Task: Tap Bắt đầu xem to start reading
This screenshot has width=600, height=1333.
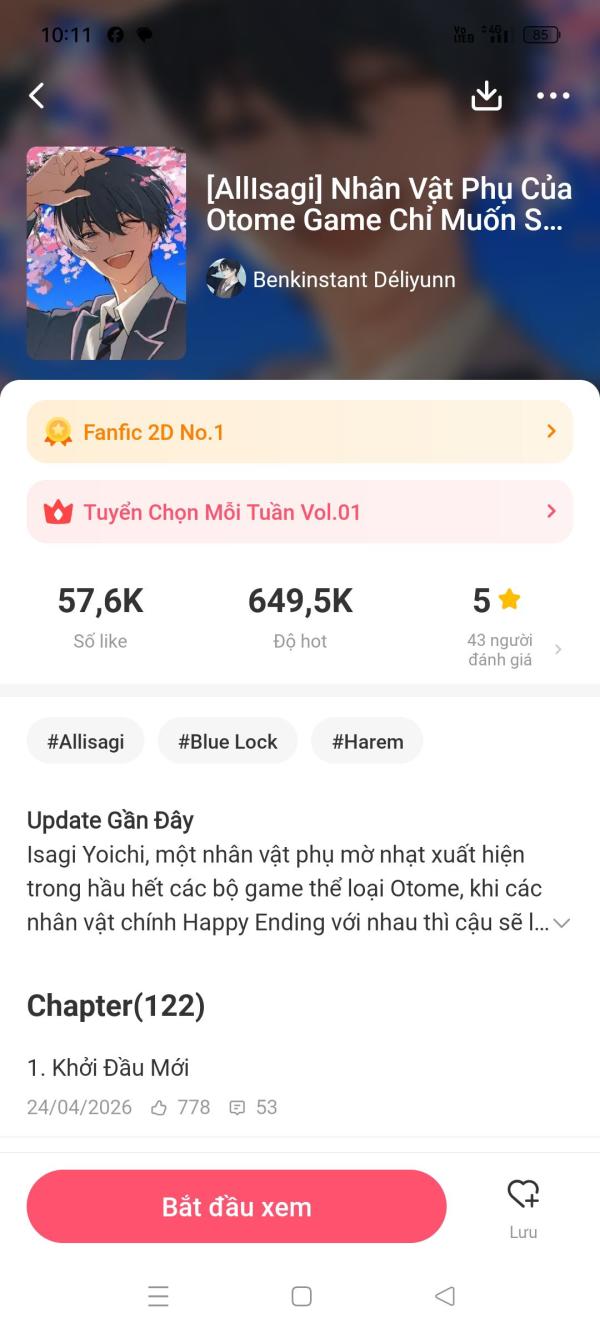Action: pos(236,1207)
